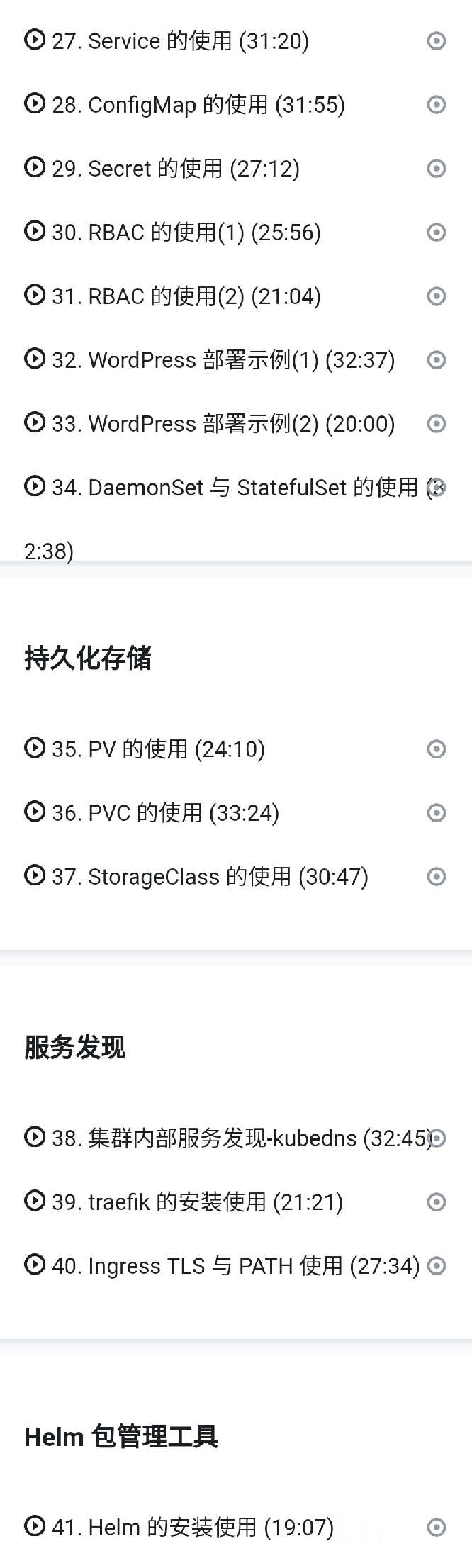Image resolution: width=472 pixels, height=1568 pixels.
Task: Open lesson 28 ConfigMap 的使用
Action: coord(198,105)
